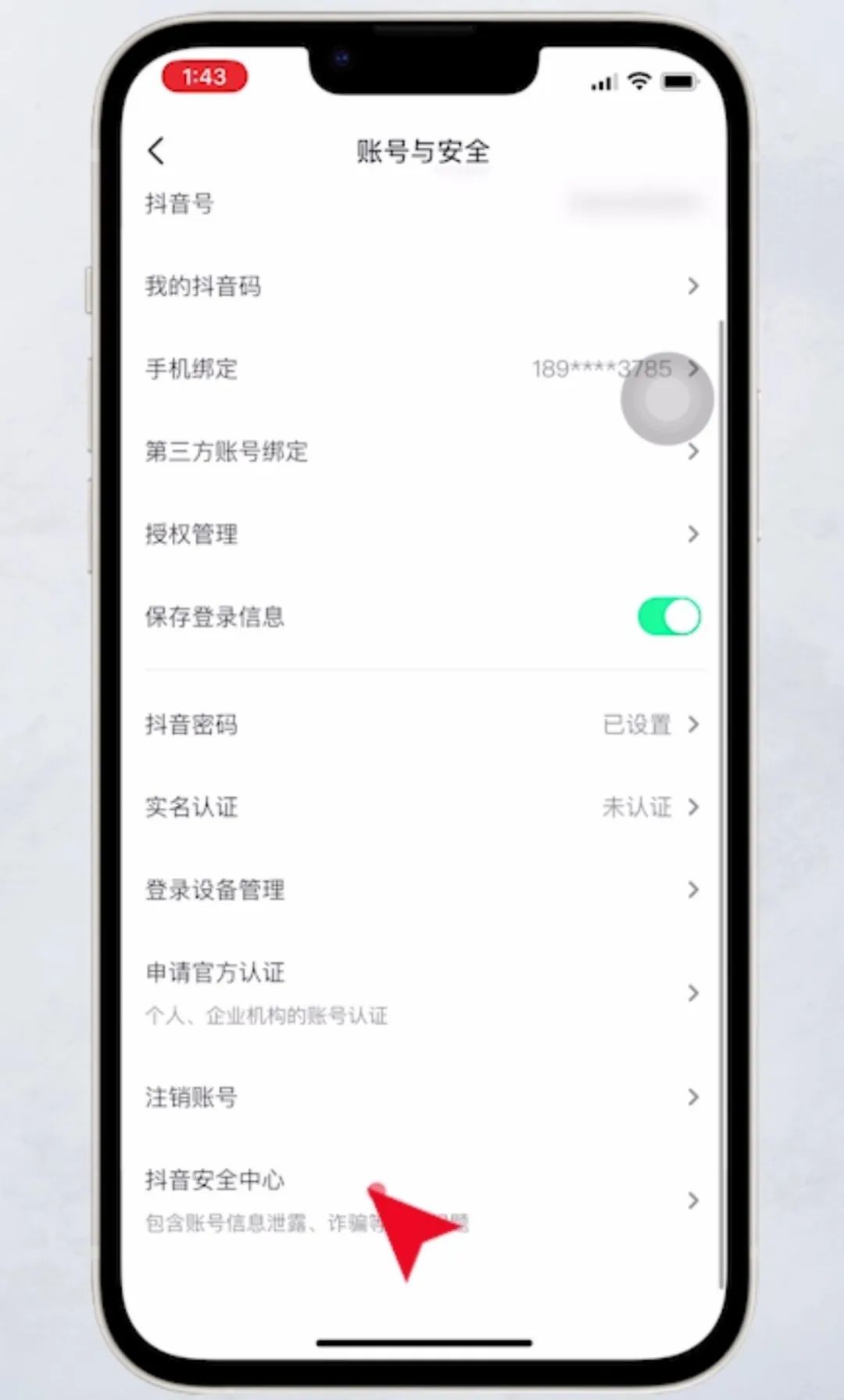Open 抖音密码 password settings

pyautogui.click(x=422, y=725)
